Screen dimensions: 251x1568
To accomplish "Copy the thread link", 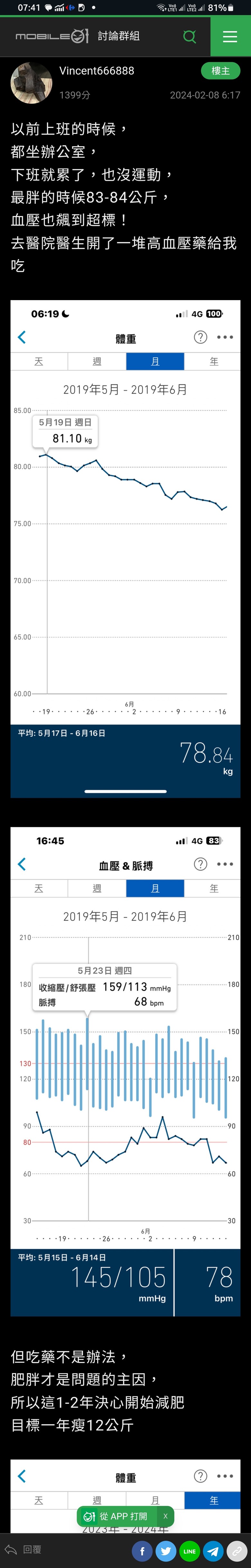I will coord(237,1550).
